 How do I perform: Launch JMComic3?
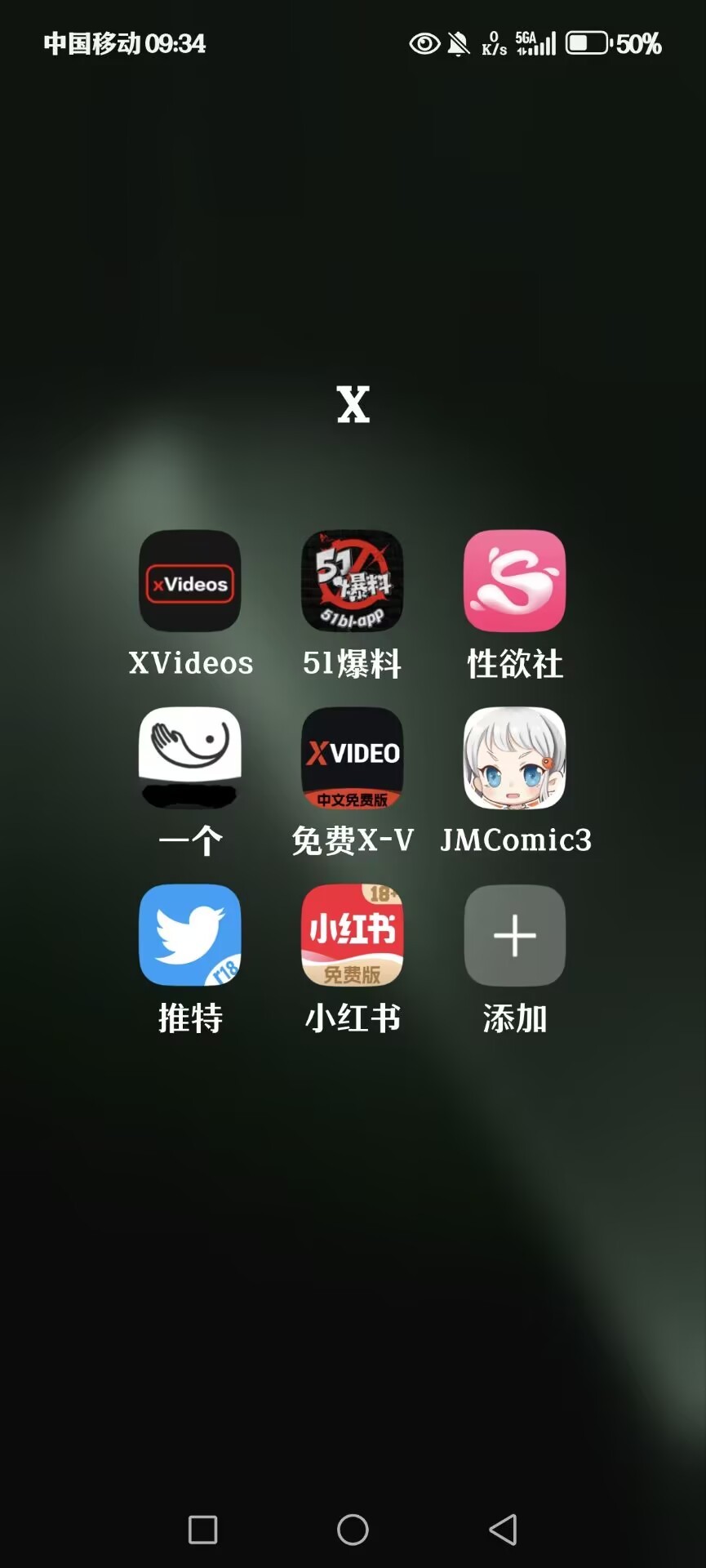point(514,758)
